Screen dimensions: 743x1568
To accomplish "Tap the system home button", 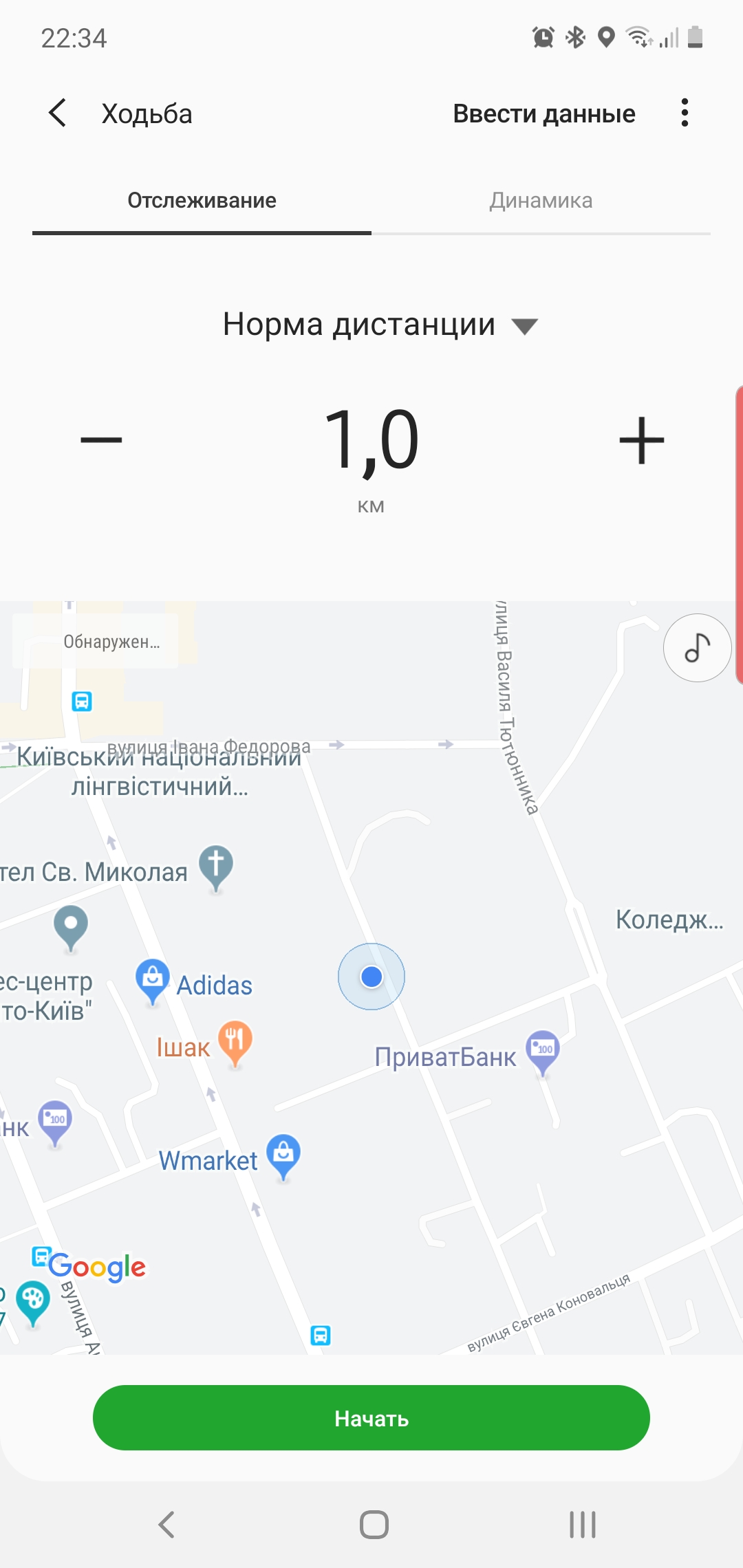I will pyautogui.click(x=374, y=1524).
